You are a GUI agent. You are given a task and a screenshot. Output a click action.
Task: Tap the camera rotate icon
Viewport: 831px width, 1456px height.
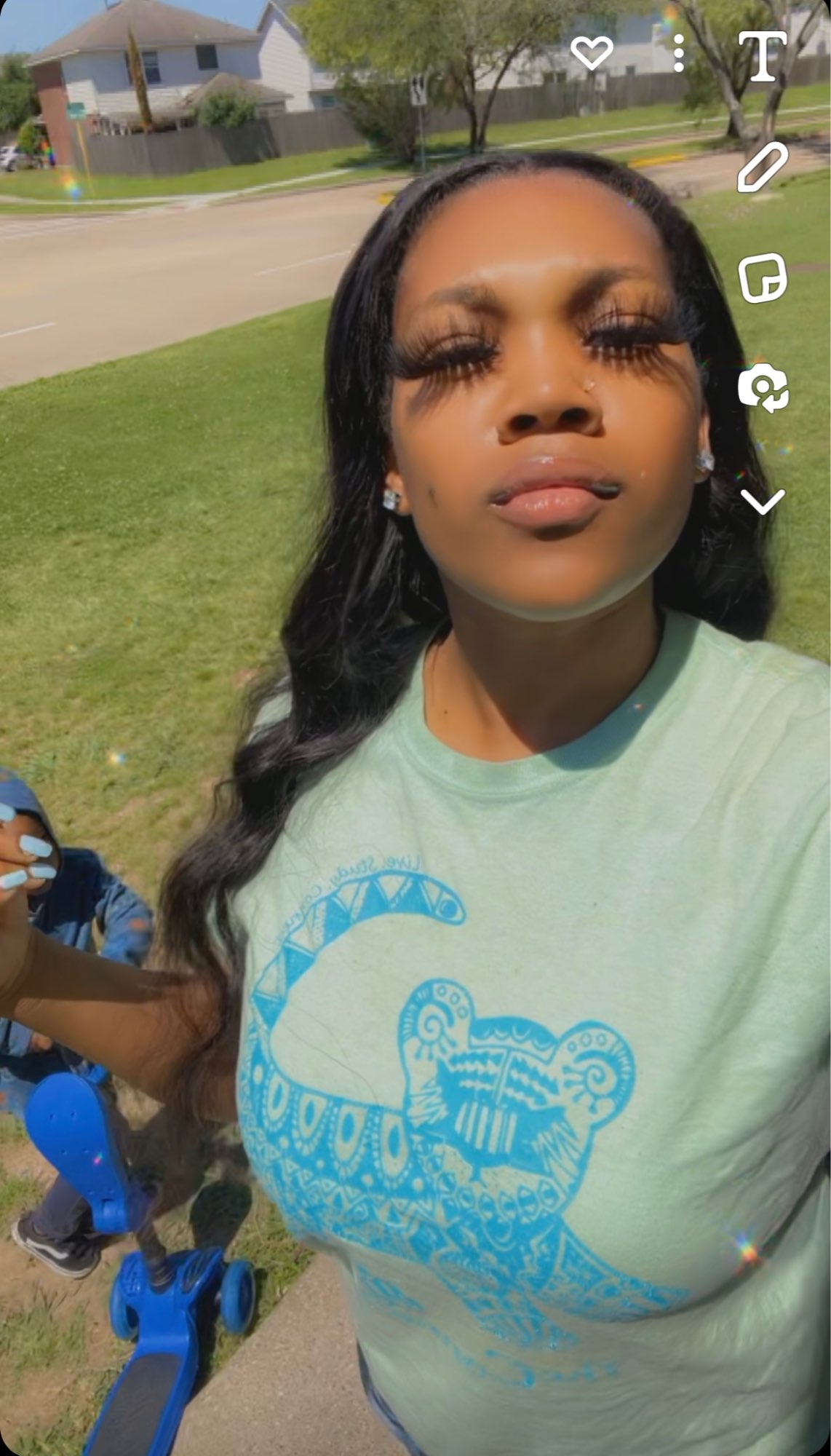pyautogui.click(x=763, y=388)
